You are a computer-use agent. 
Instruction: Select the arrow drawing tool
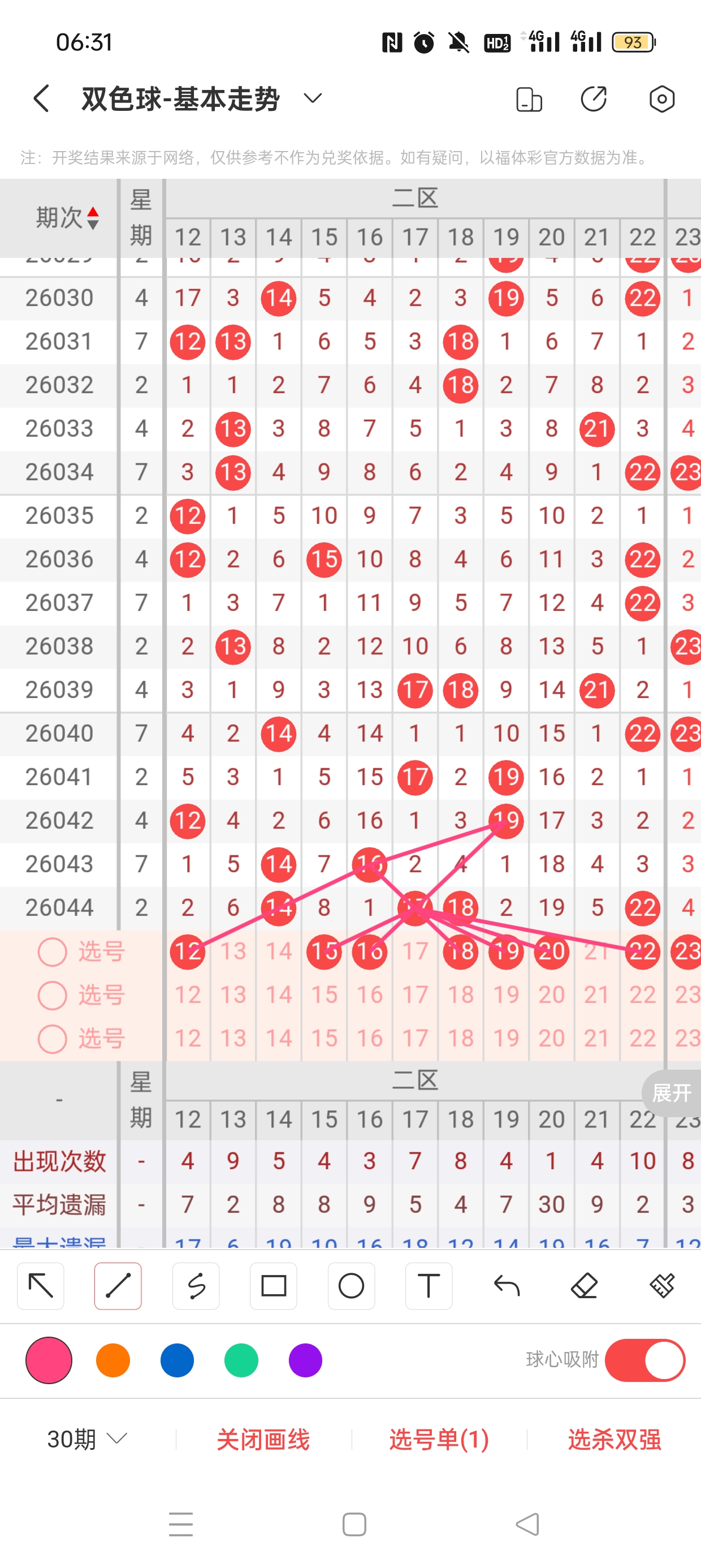tap(41, 1286)
